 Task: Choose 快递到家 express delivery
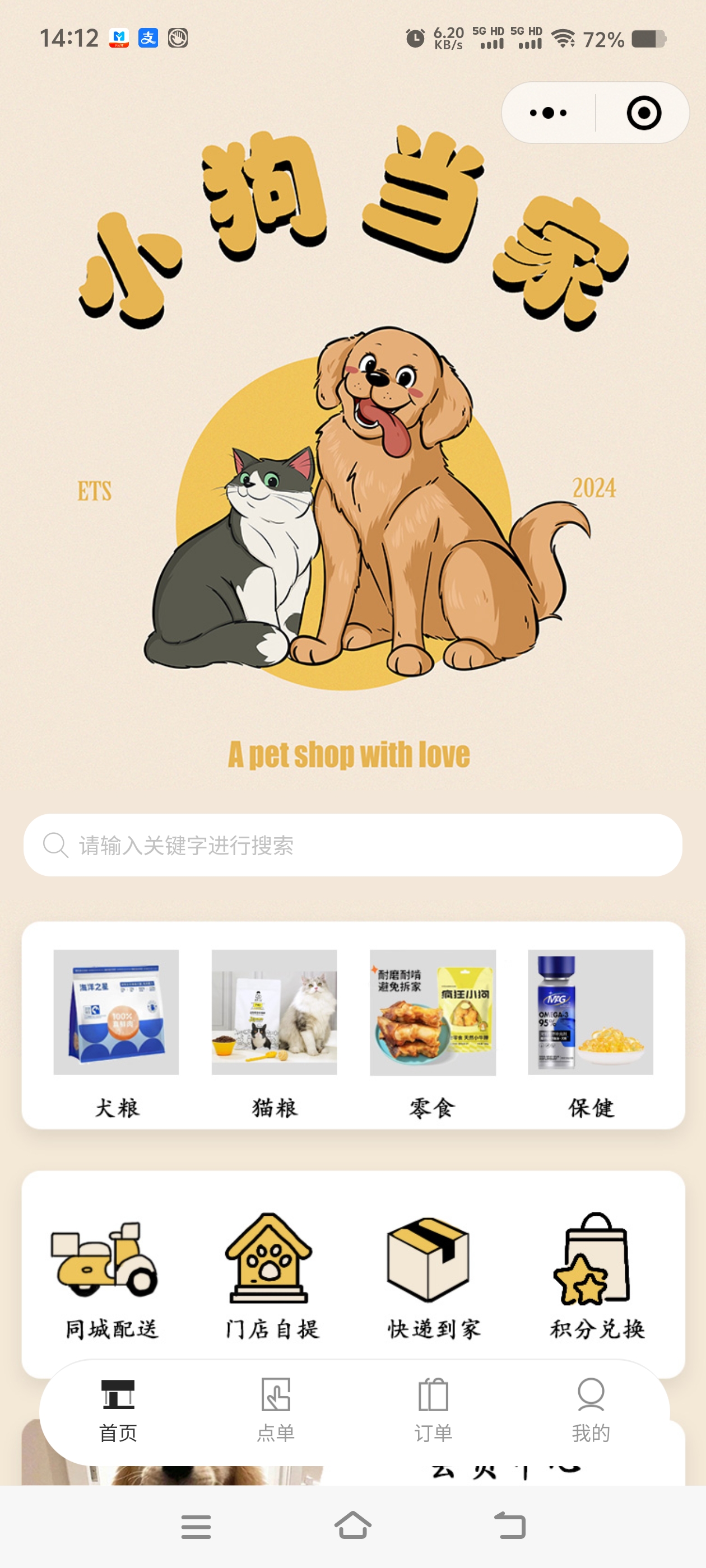(x=433, y=1275)
